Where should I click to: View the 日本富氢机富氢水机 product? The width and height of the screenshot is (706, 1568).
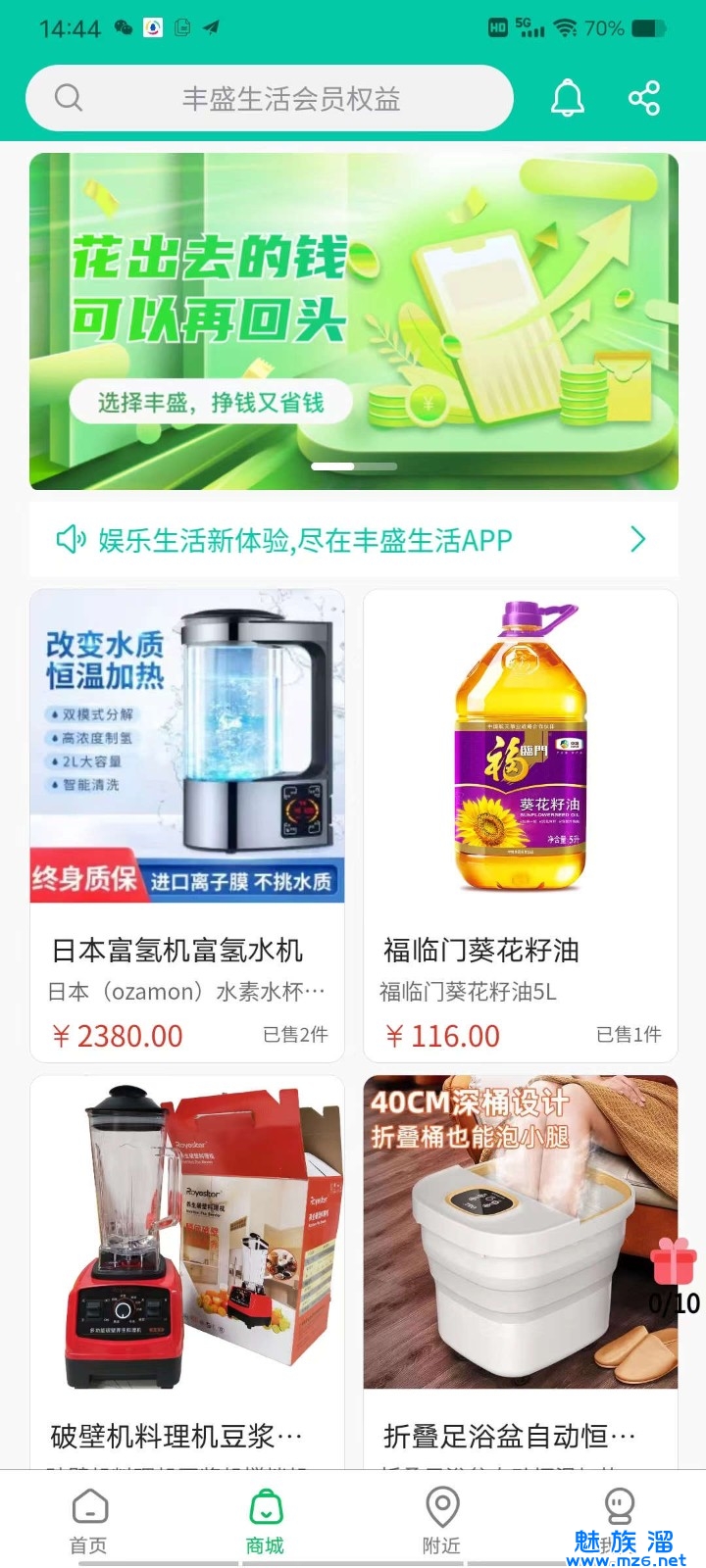[187, 825]
